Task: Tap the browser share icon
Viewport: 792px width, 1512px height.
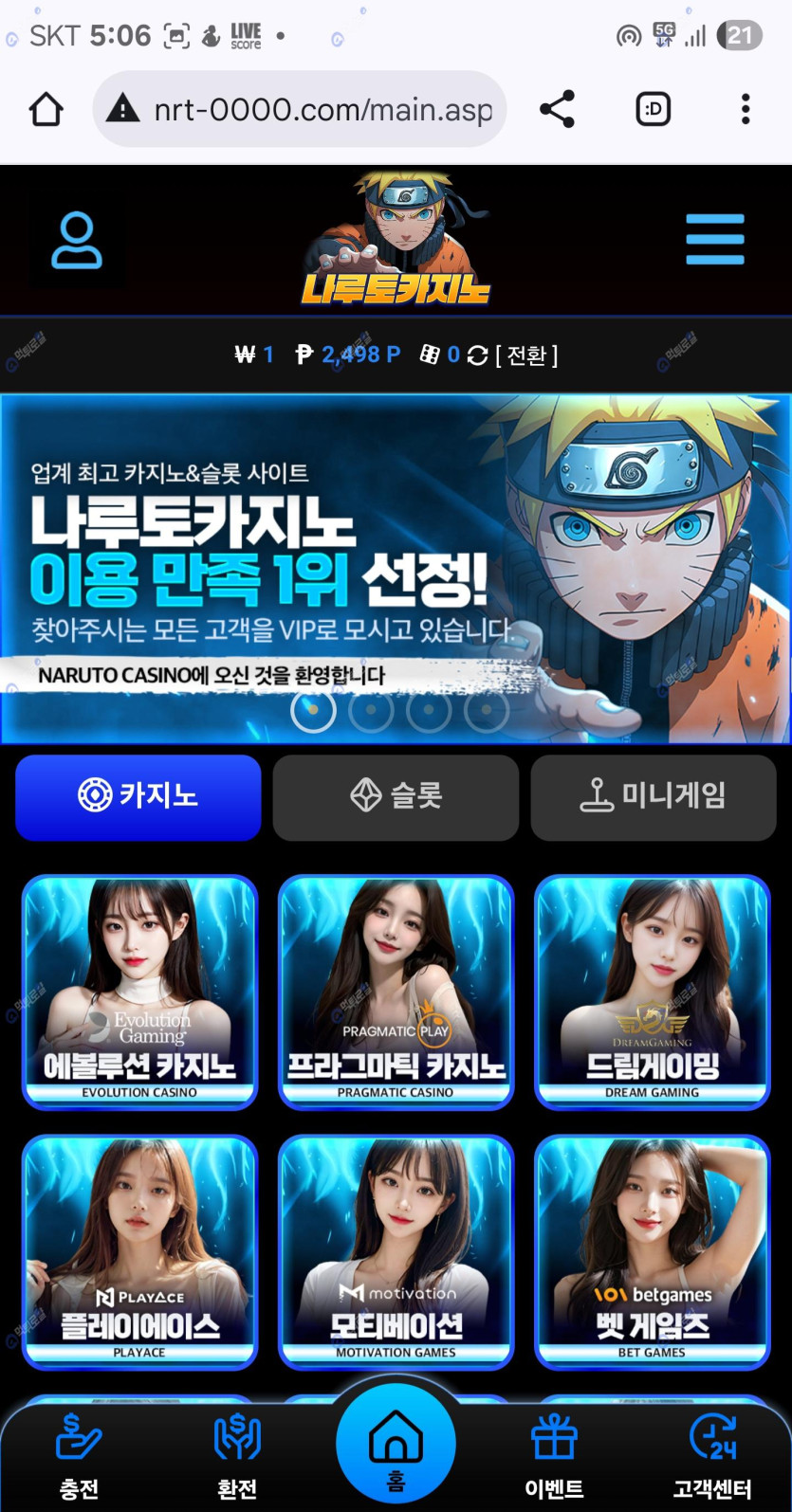Action: (x=557, y=110)
